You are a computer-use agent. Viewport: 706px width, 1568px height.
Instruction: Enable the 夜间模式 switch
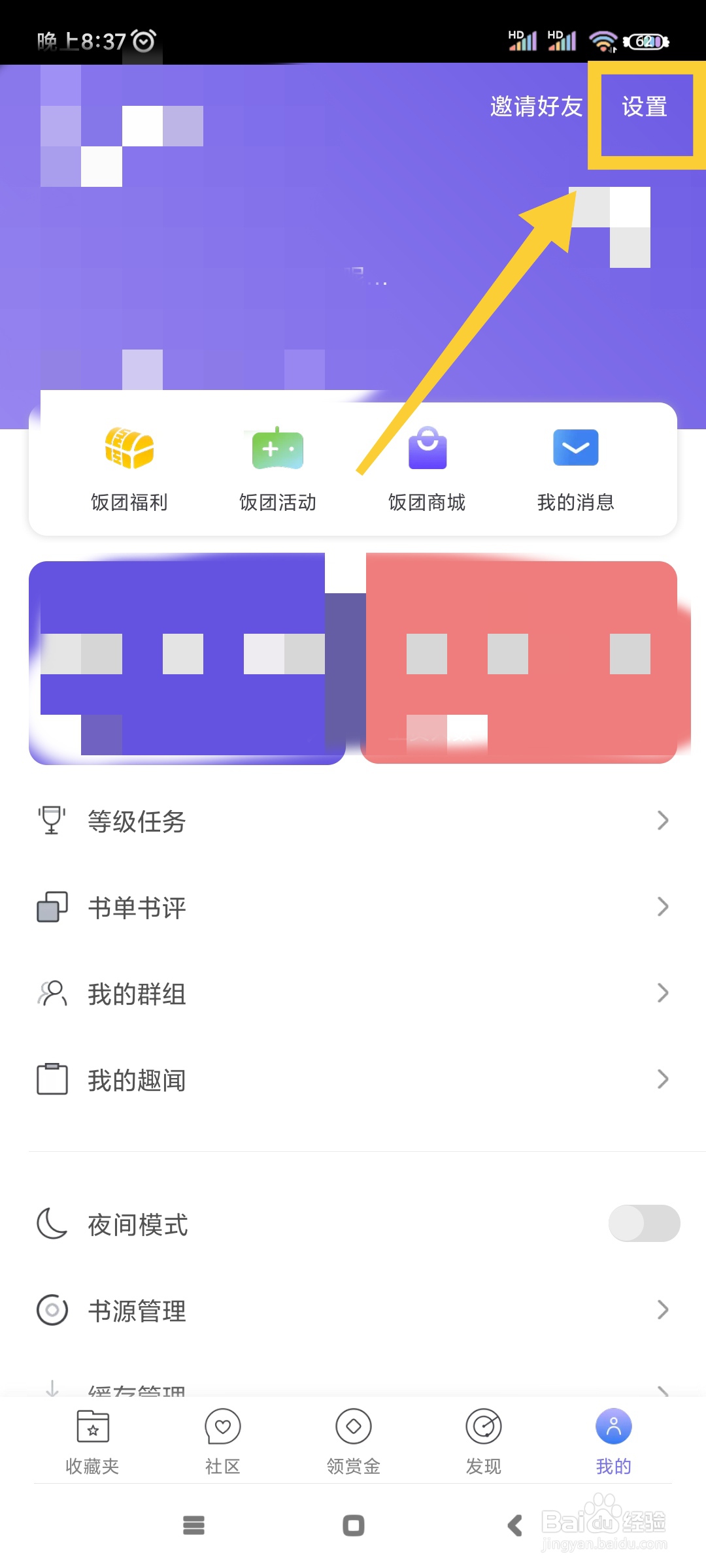(644, 1224)
